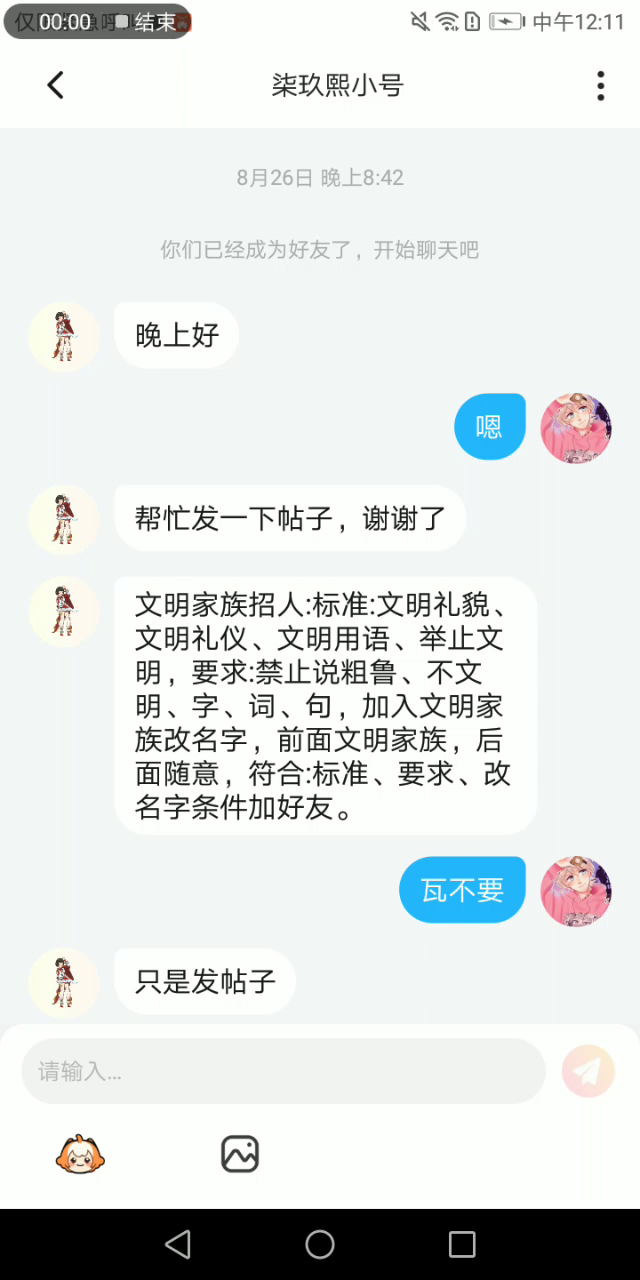Screen dimensions: 640x1280
Task: Attach a picture from the gallery
Action: point(240,1154)
